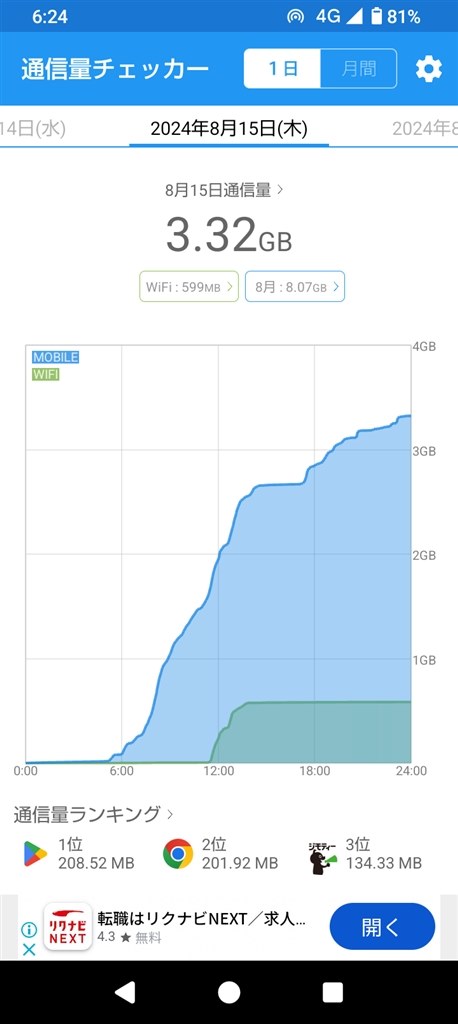Switch to the 月間 monthly view

click(x=359, y=69)
